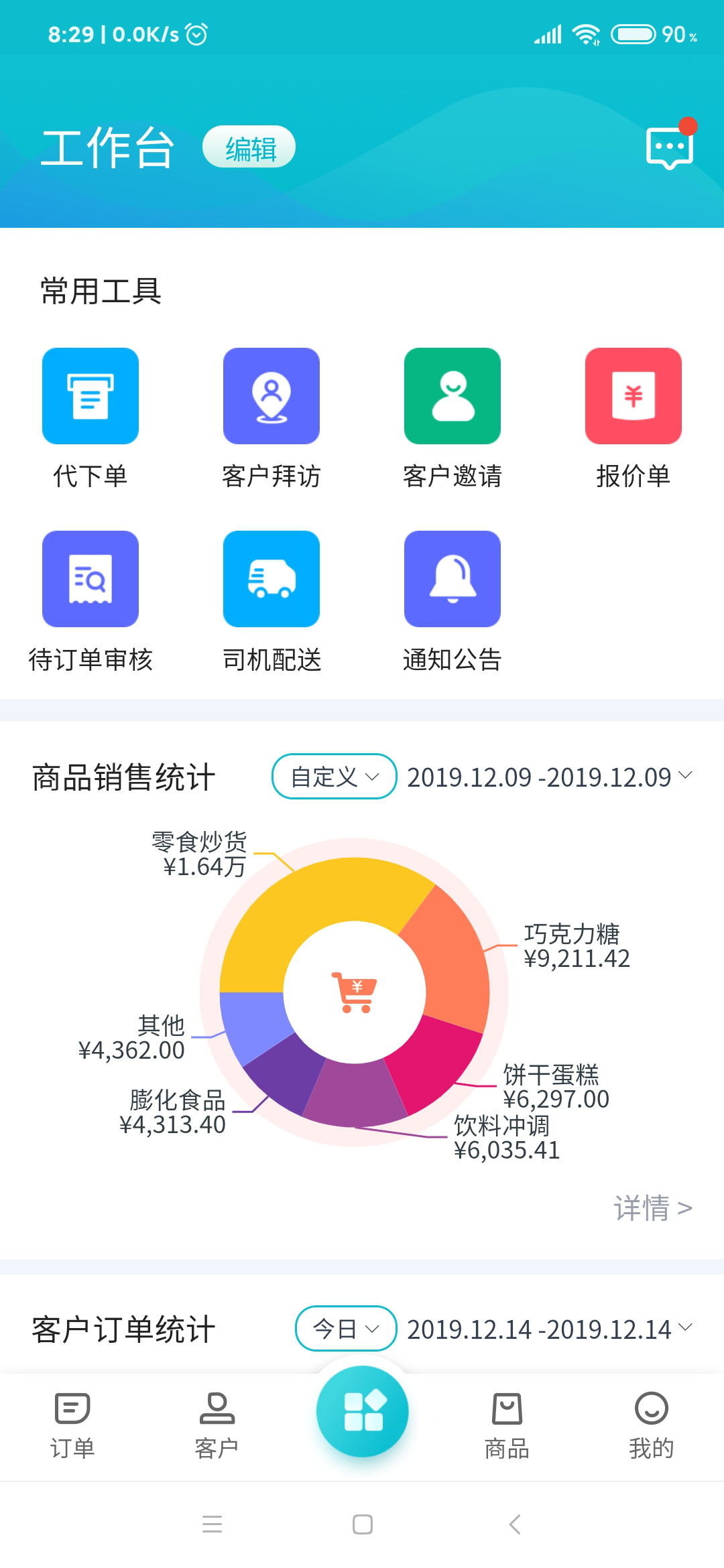Image resolution: width=724 pixels, height=1568 pixels.
Task: Open 待订单审核 pending order review
Action: point(90,579)
